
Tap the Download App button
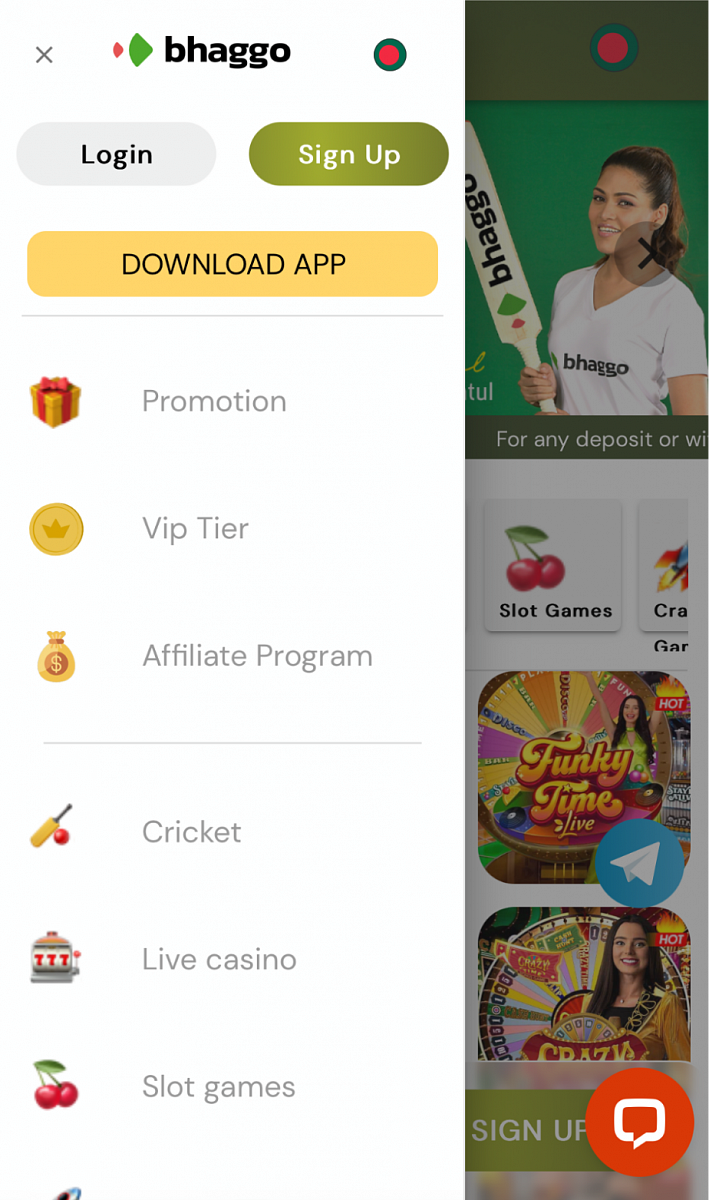coord(232,264)
